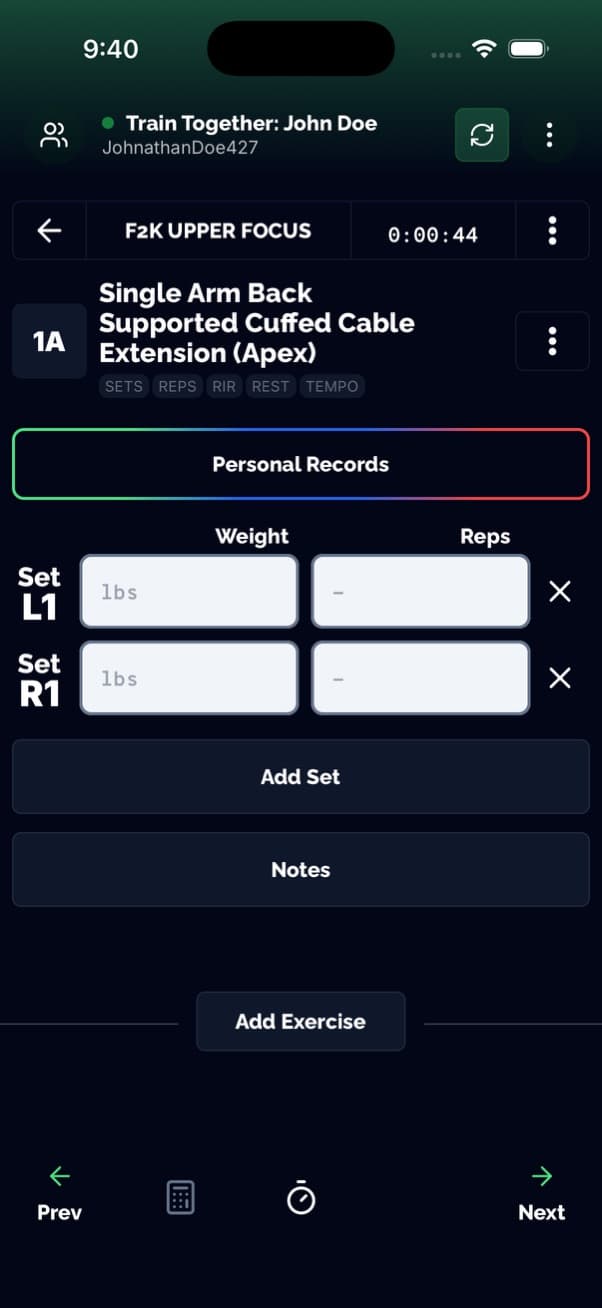
Task: Add another set
Action: (301, 777)
